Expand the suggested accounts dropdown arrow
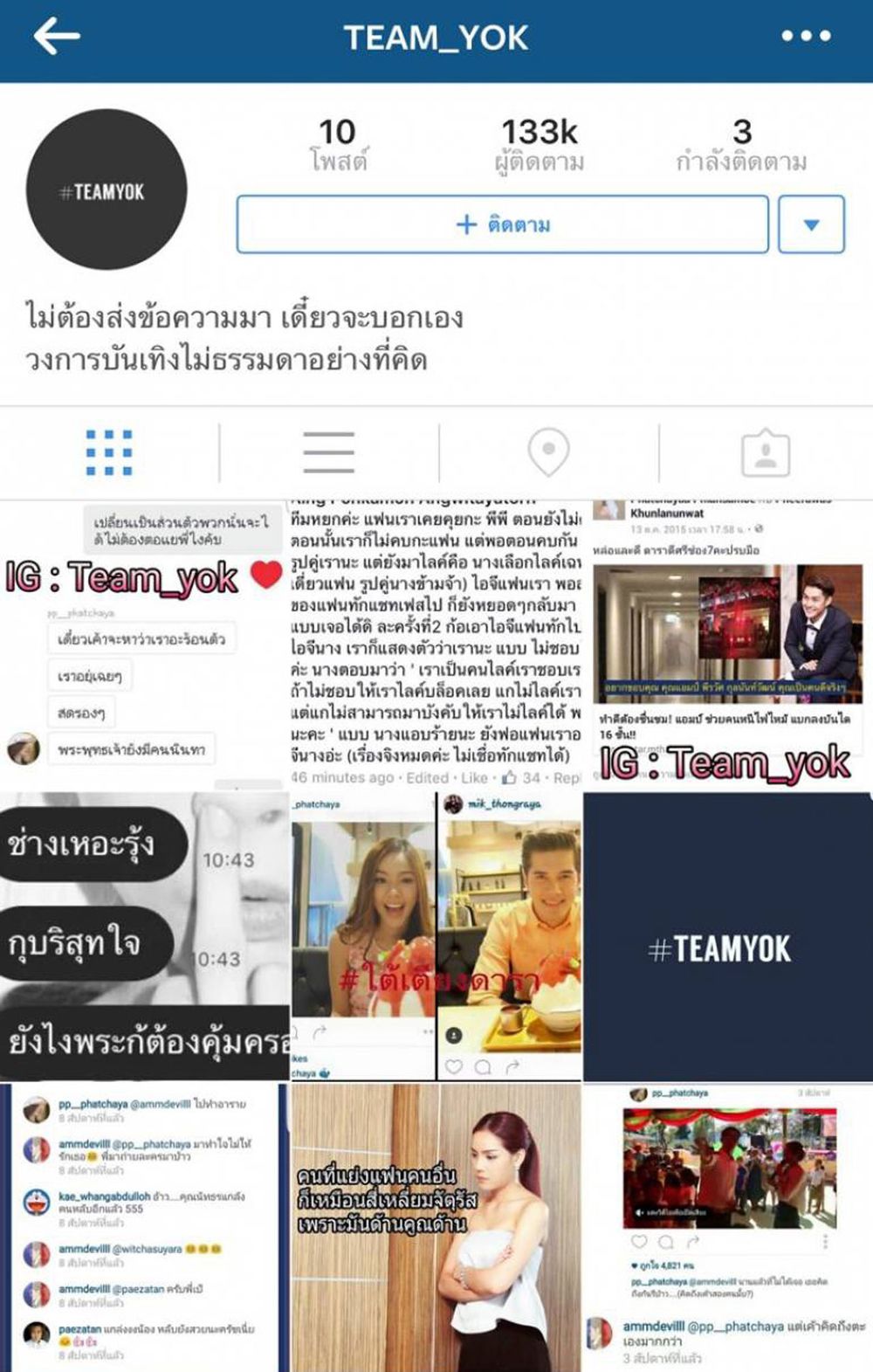The width and height of the screenshot is (873, 1372). (811, 224)
